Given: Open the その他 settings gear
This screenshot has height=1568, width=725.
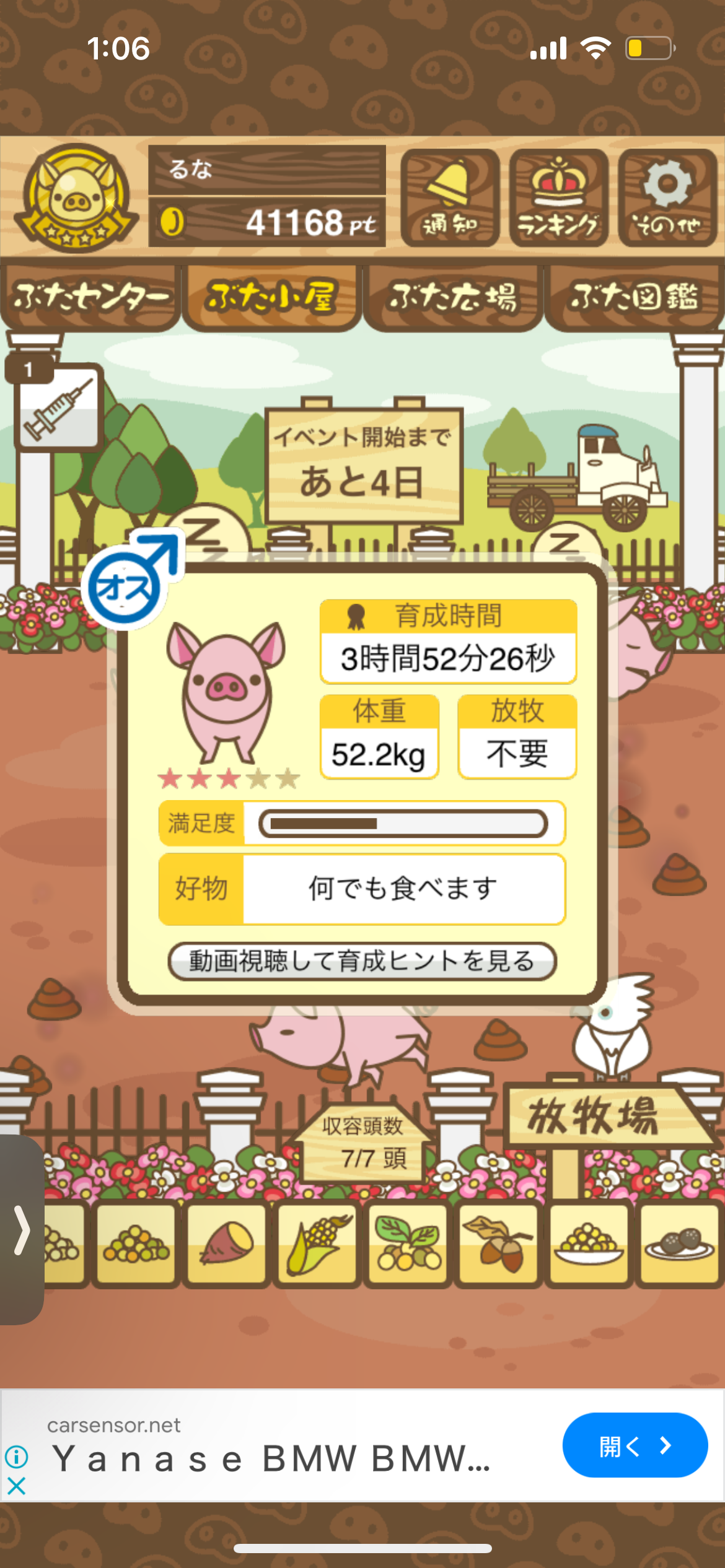Looking at the screenshot, I should [x=667, y=198].
